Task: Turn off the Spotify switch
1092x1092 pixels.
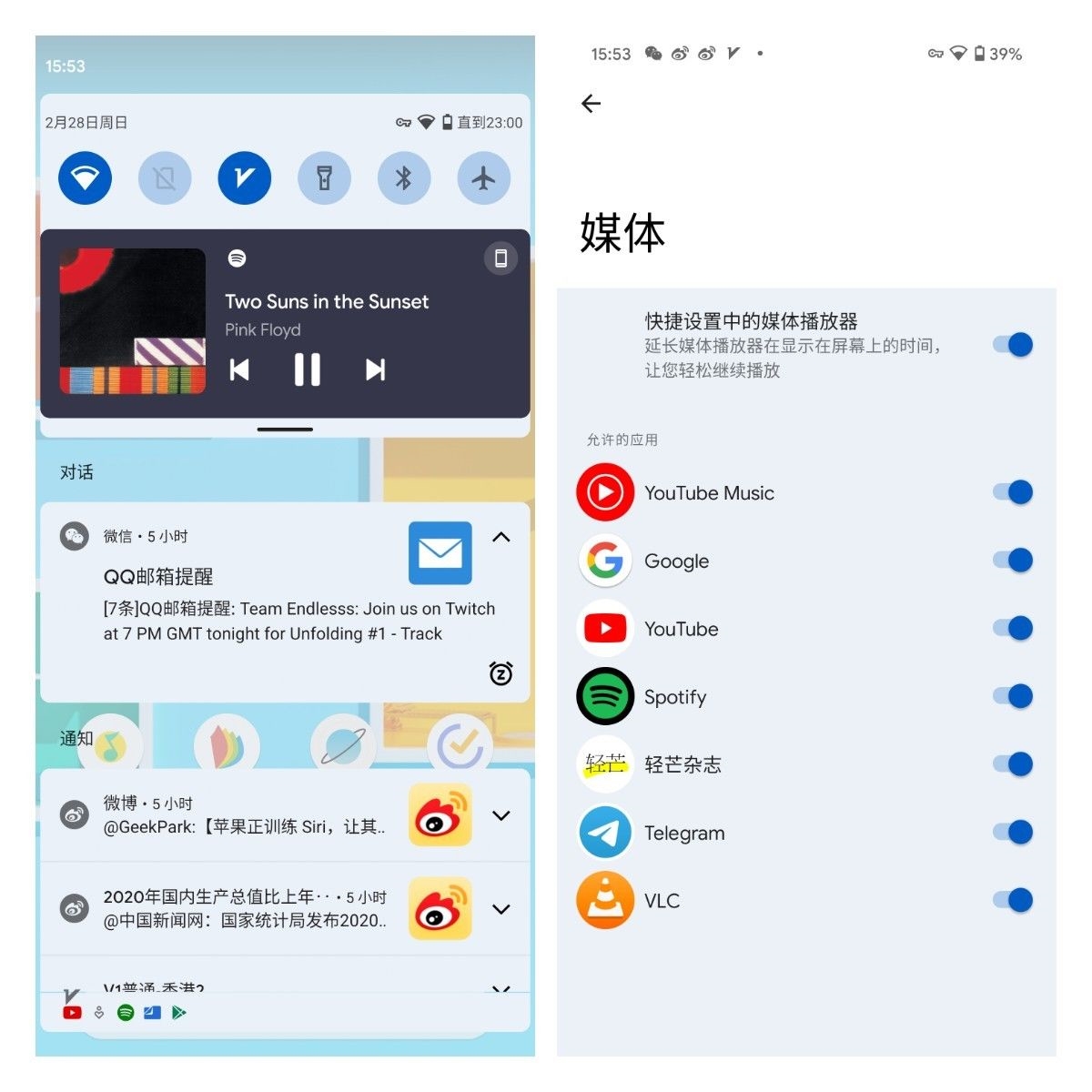Action: coord(1013,696)
